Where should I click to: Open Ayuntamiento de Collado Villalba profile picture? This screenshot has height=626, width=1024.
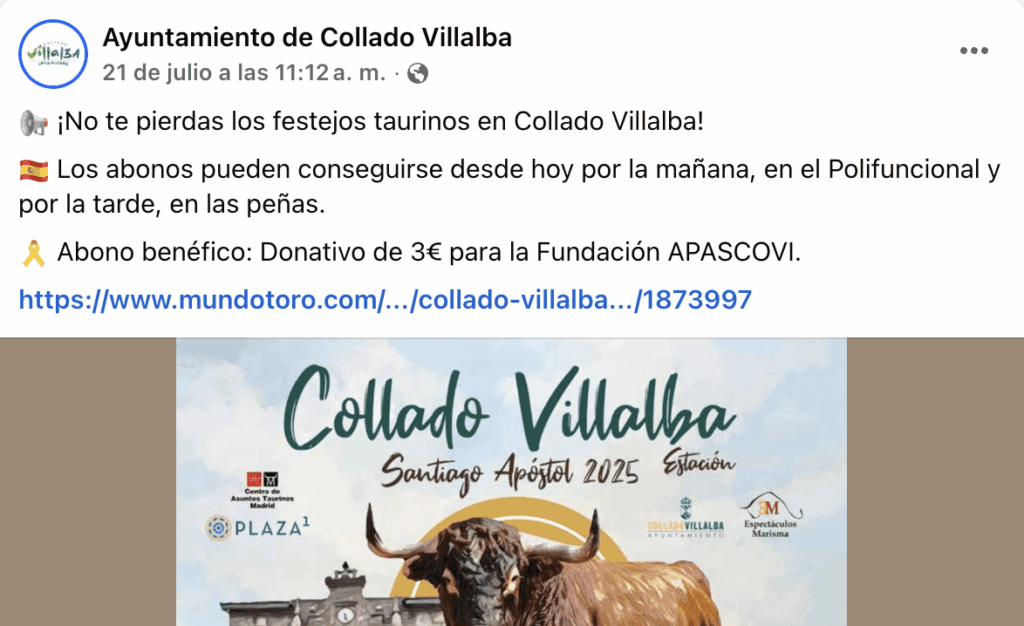pyautogui.click(x=54, y=53)
